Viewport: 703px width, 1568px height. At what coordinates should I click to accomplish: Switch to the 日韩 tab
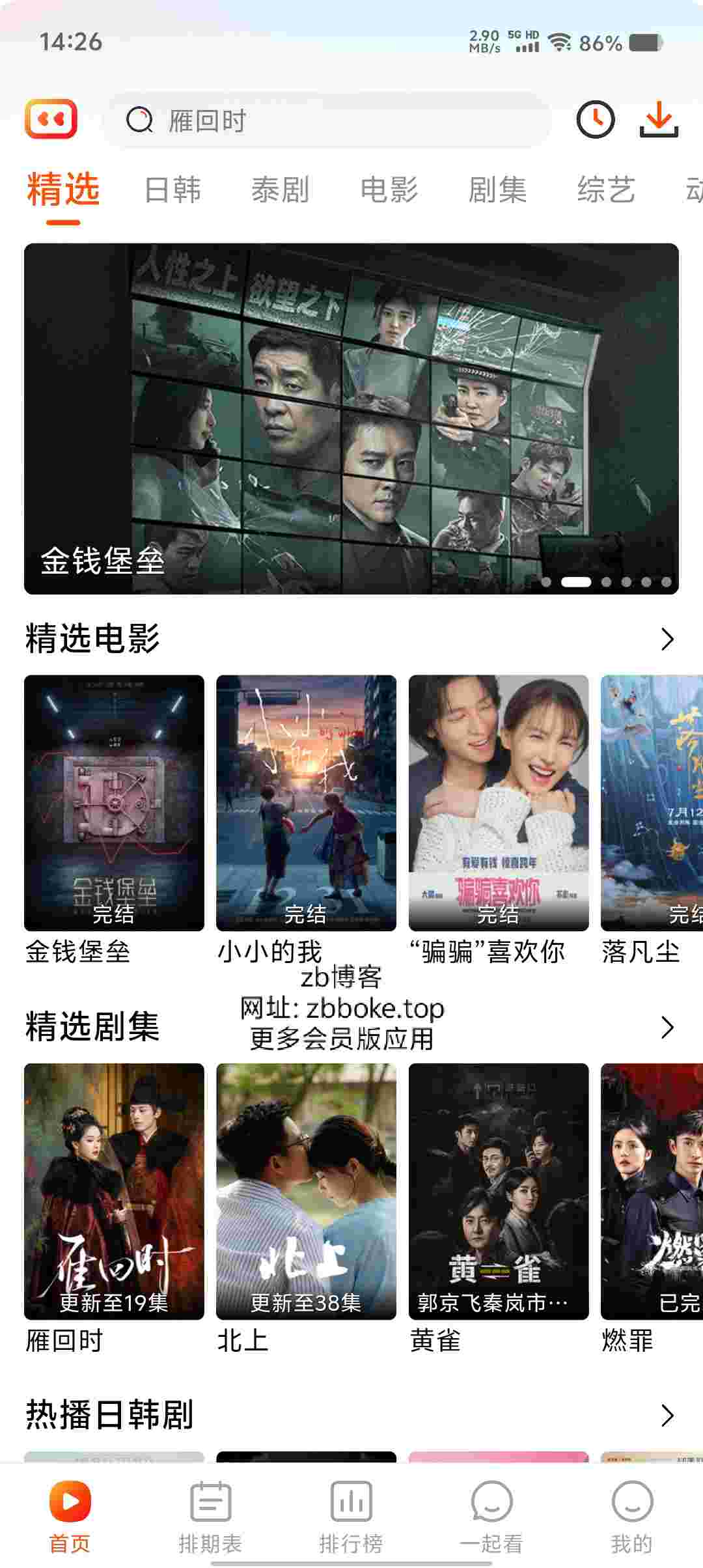172,190
